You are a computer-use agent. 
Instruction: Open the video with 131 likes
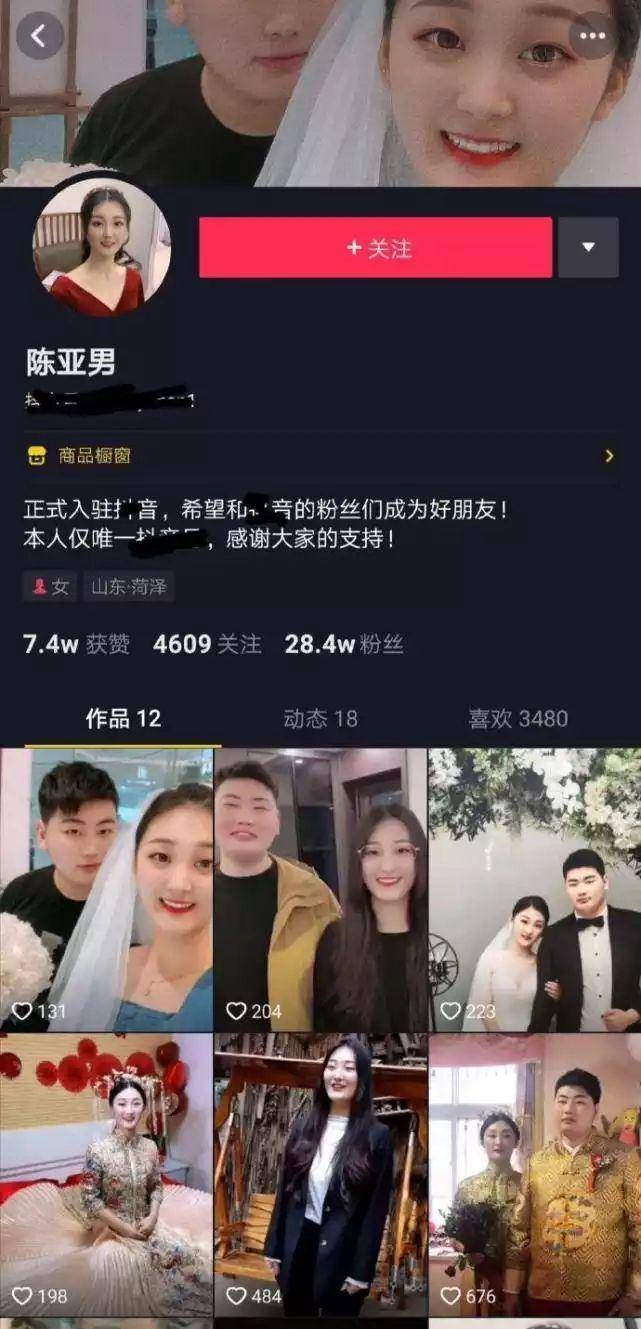106,890
